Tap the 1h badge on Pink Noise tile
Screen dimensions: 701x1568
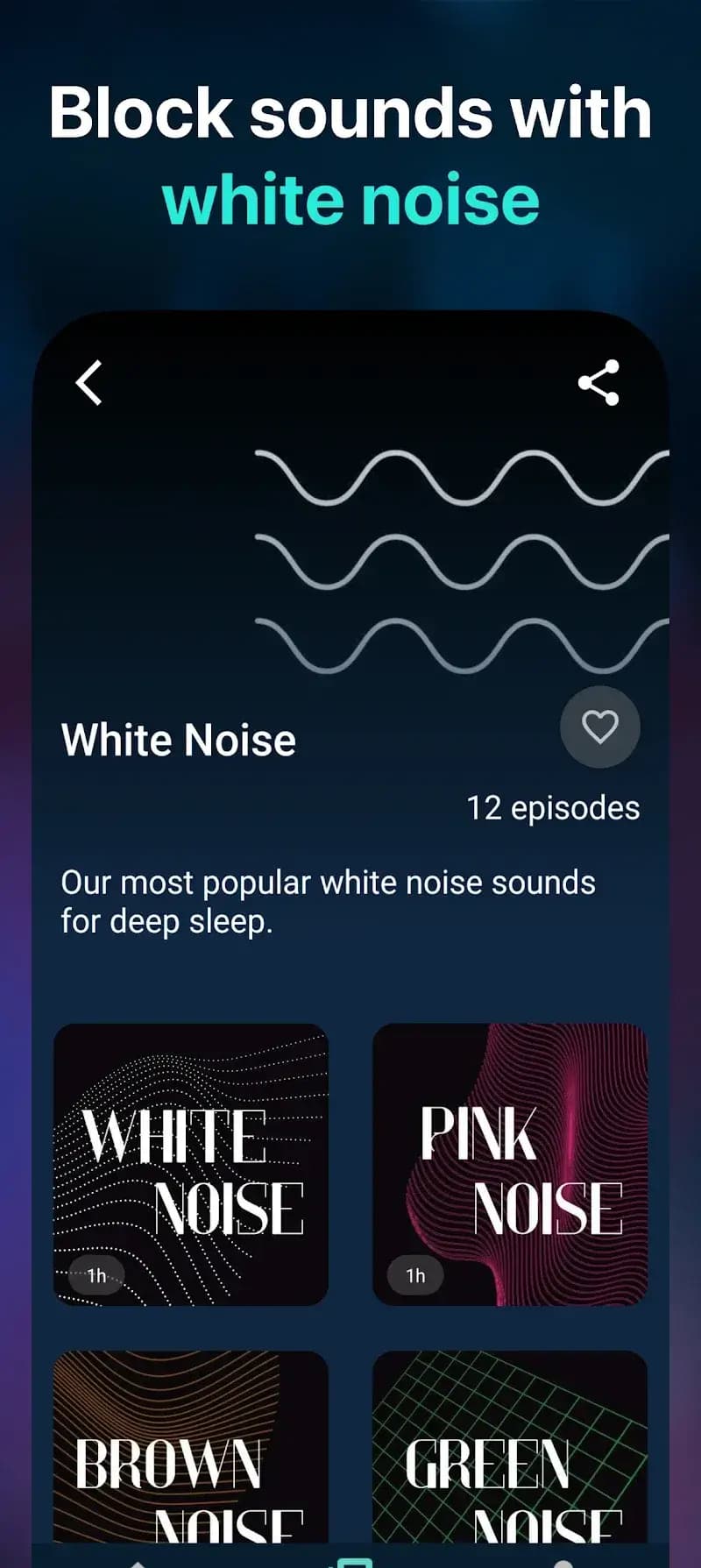coord(414,1275)
